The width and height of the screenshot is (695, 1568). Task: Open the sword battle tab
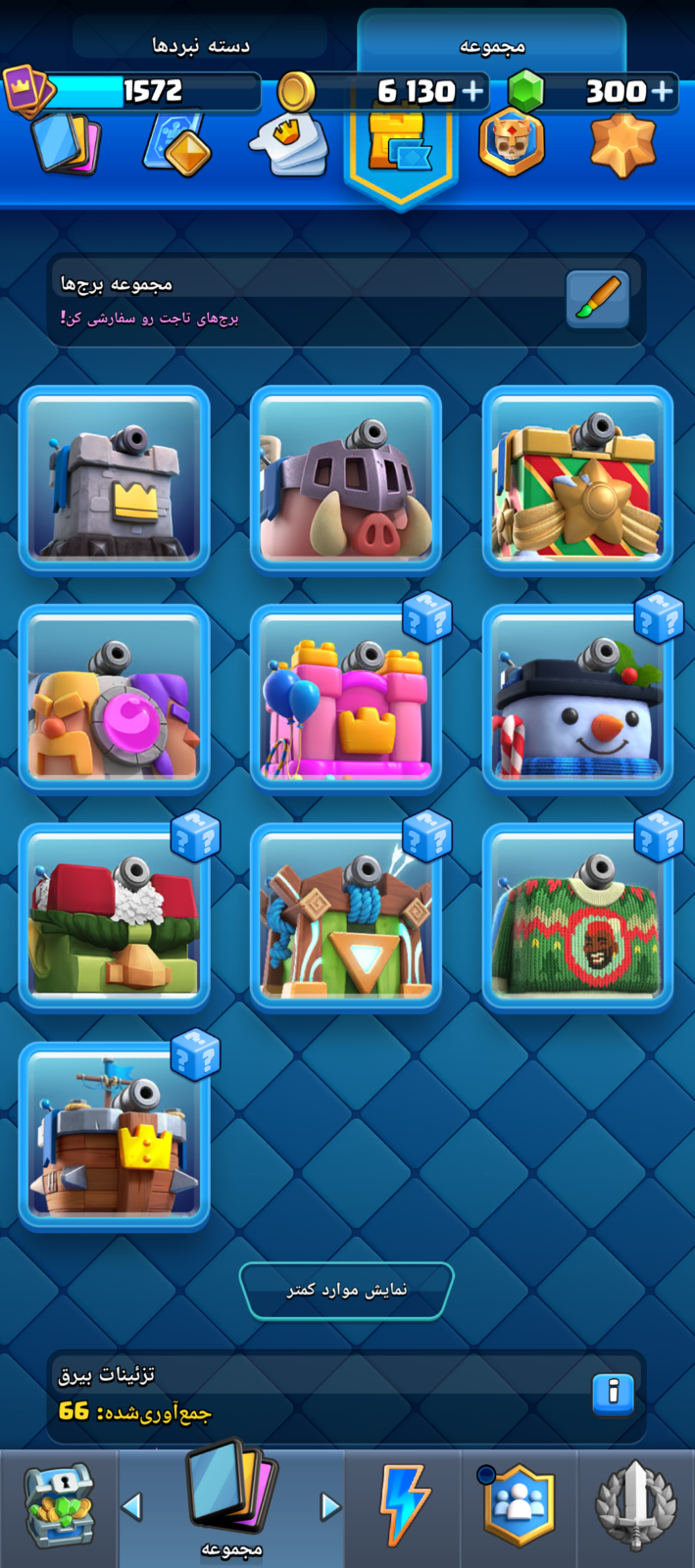point(636,1505)
